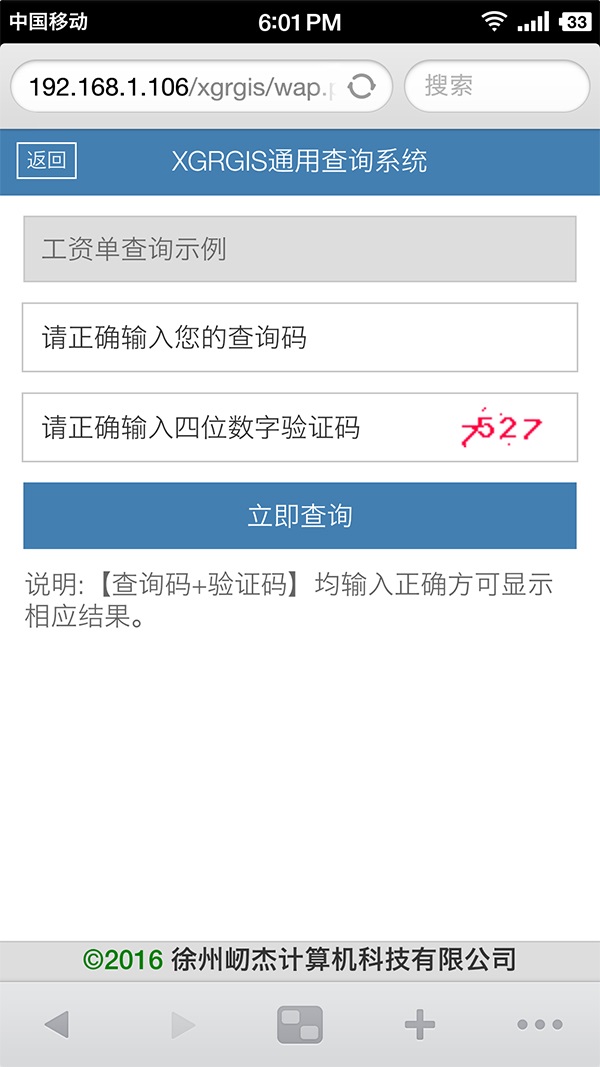Refresh the captcha image
Image resolution: width=600 pixels, height=1067 pixels.
tap(503, 428)
